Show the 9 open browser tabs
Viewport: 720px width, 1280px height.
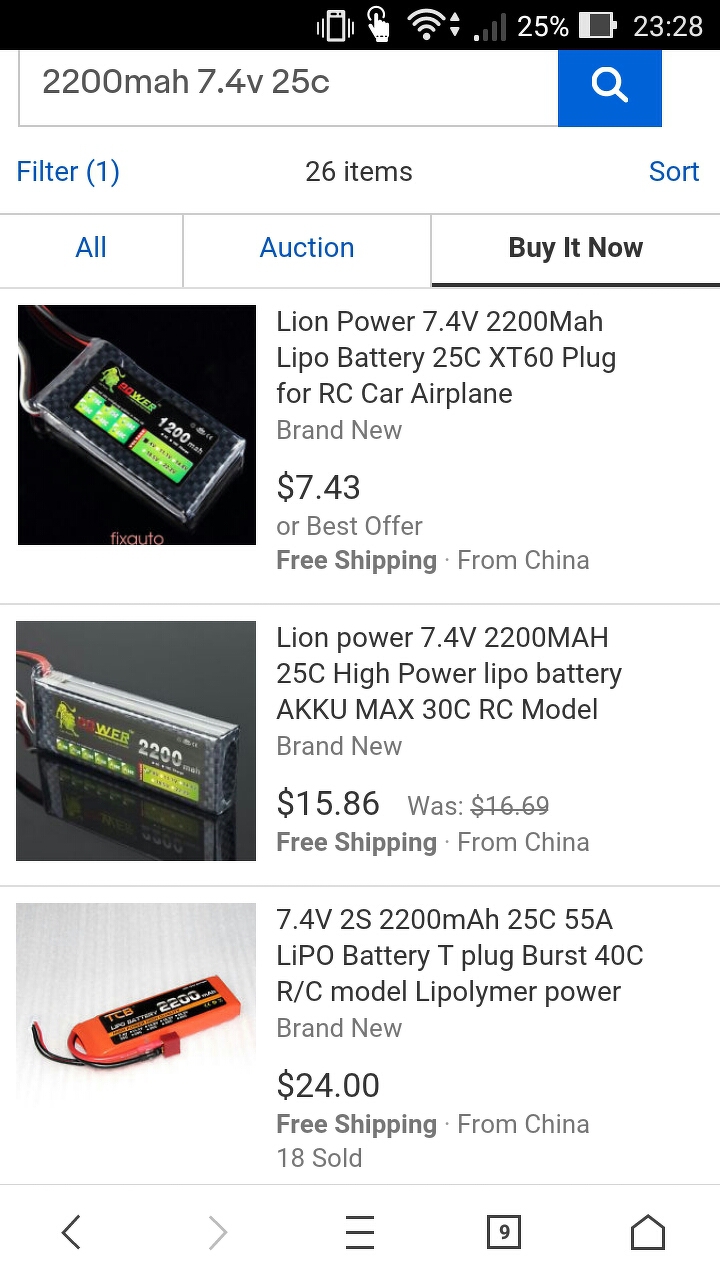click(x=504, y=1232)
